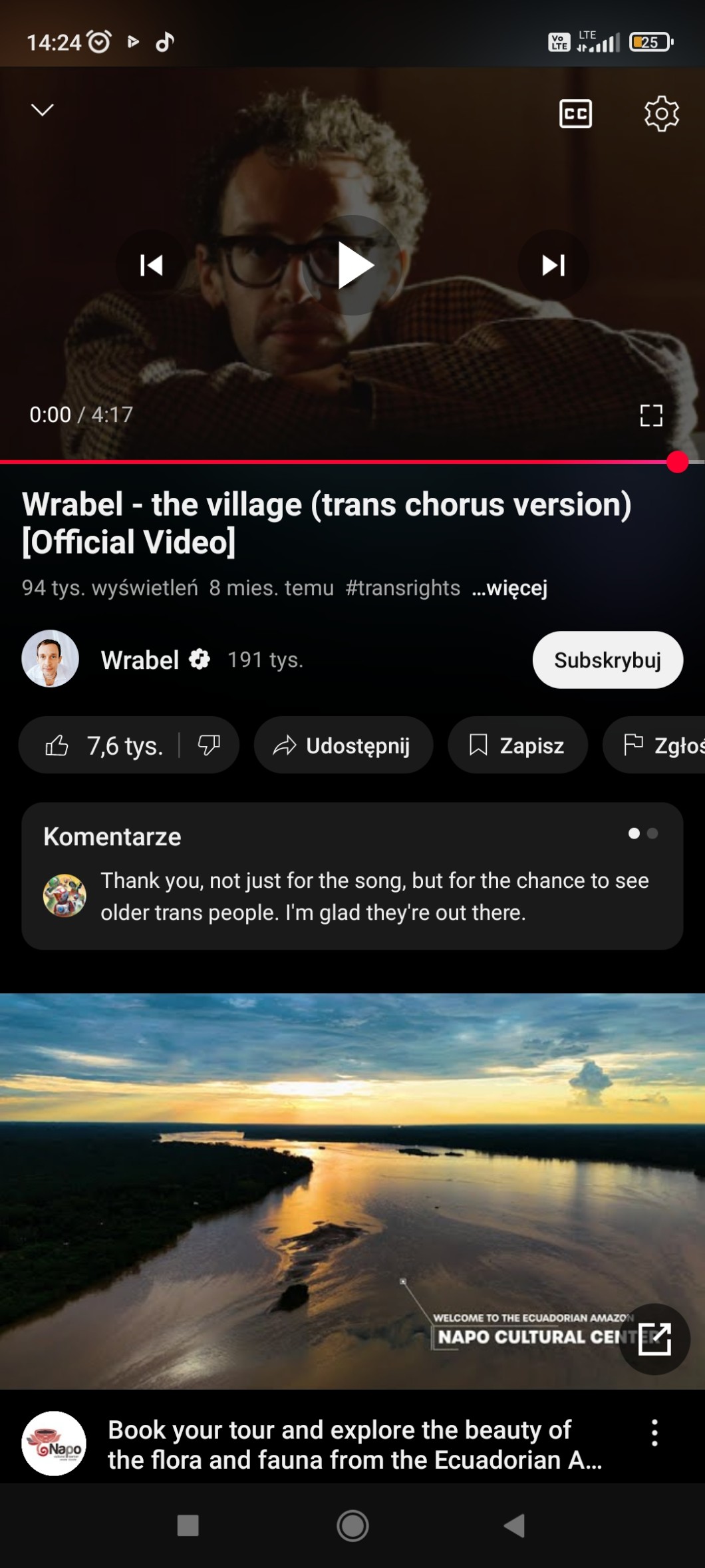705x1568 pixels.
Task: Subscribe with the Subskrybuj button
Action: (607, 660)
